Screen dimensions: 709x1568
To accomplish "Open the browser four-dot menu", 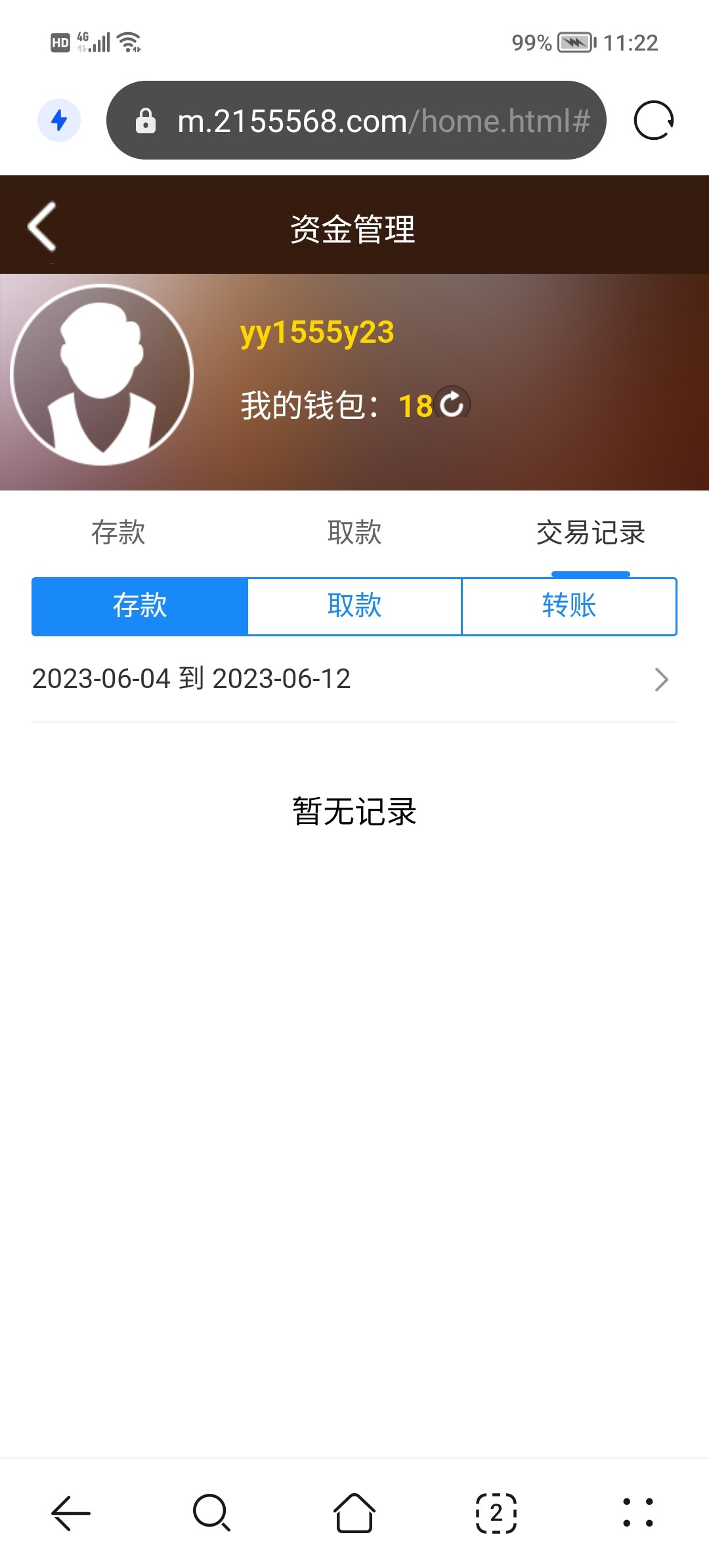I will pos(637,1513).
